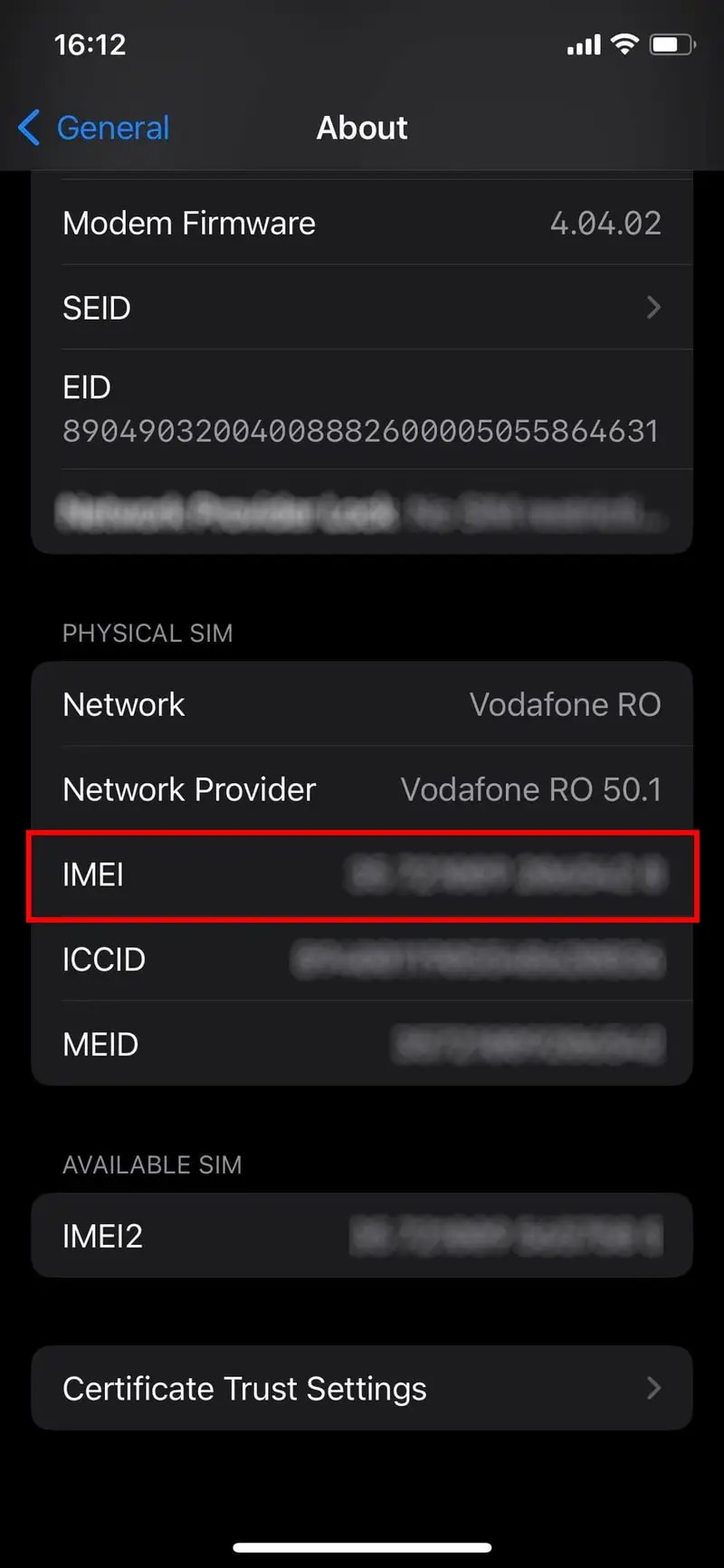This screenshot has height=1568, width=724.
Task: Select the Modem Firmware row
Action: [362, 223]
